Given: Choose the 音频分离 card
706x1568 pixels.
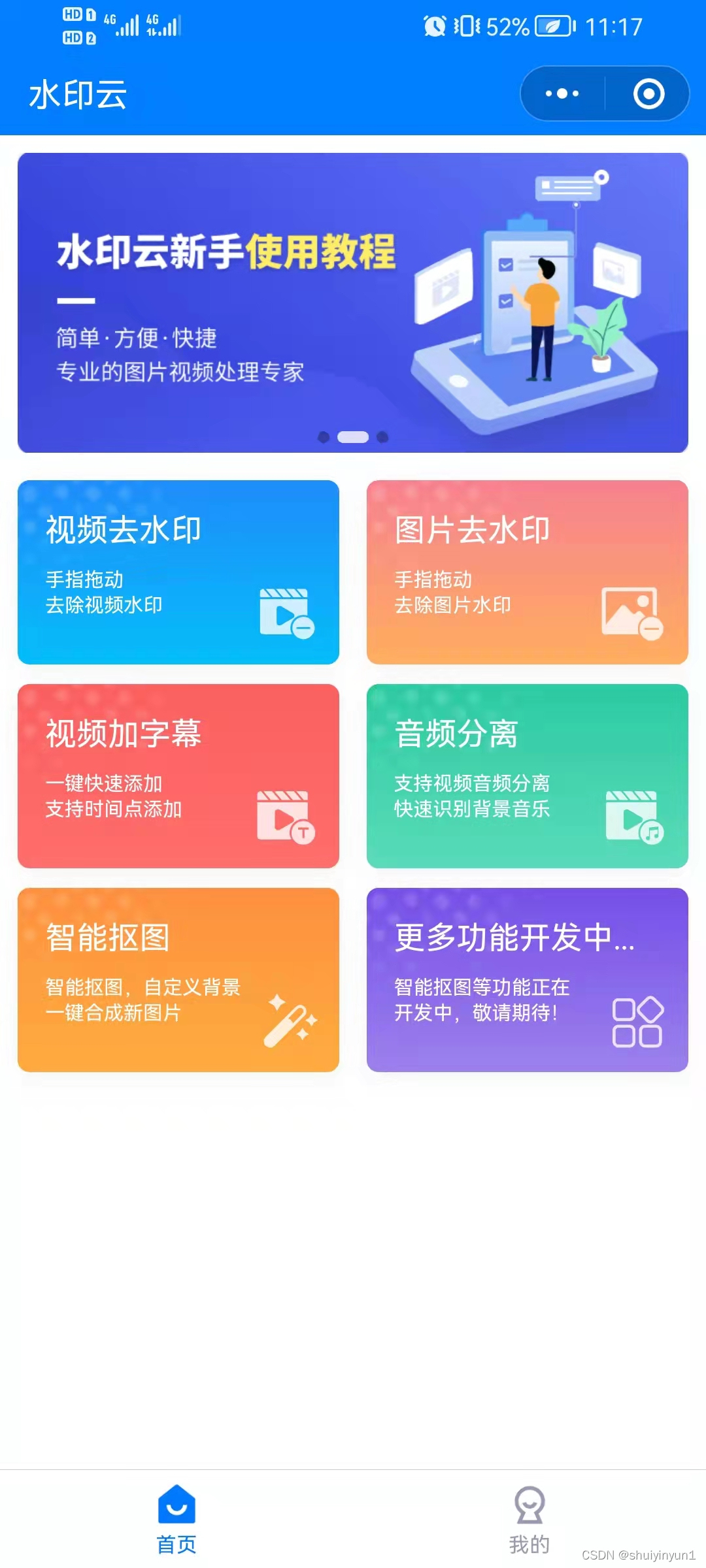Looking at the screenshot, I should 527,776.
